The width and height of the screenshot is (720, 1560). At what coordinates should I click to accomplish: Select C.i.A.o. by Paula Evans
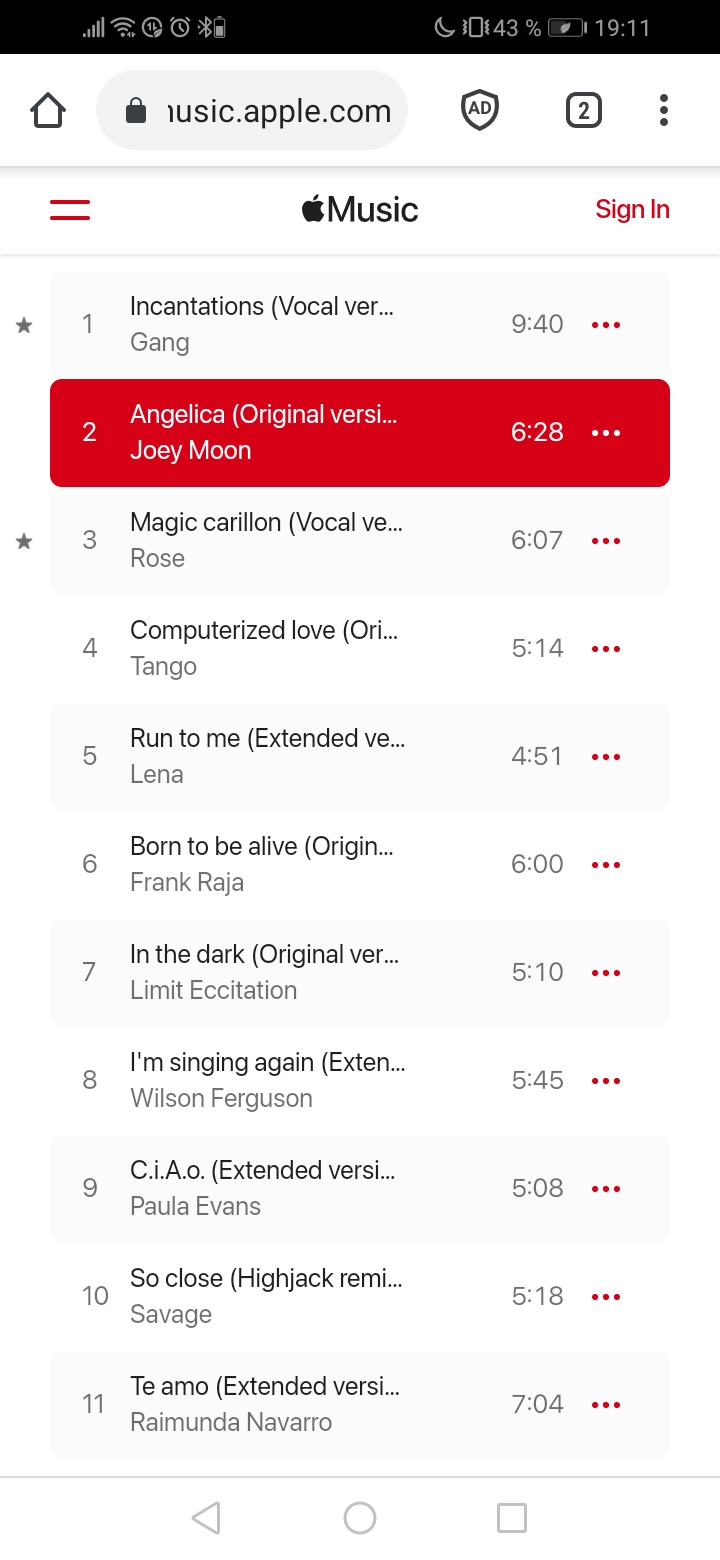tap(262, 1188)
